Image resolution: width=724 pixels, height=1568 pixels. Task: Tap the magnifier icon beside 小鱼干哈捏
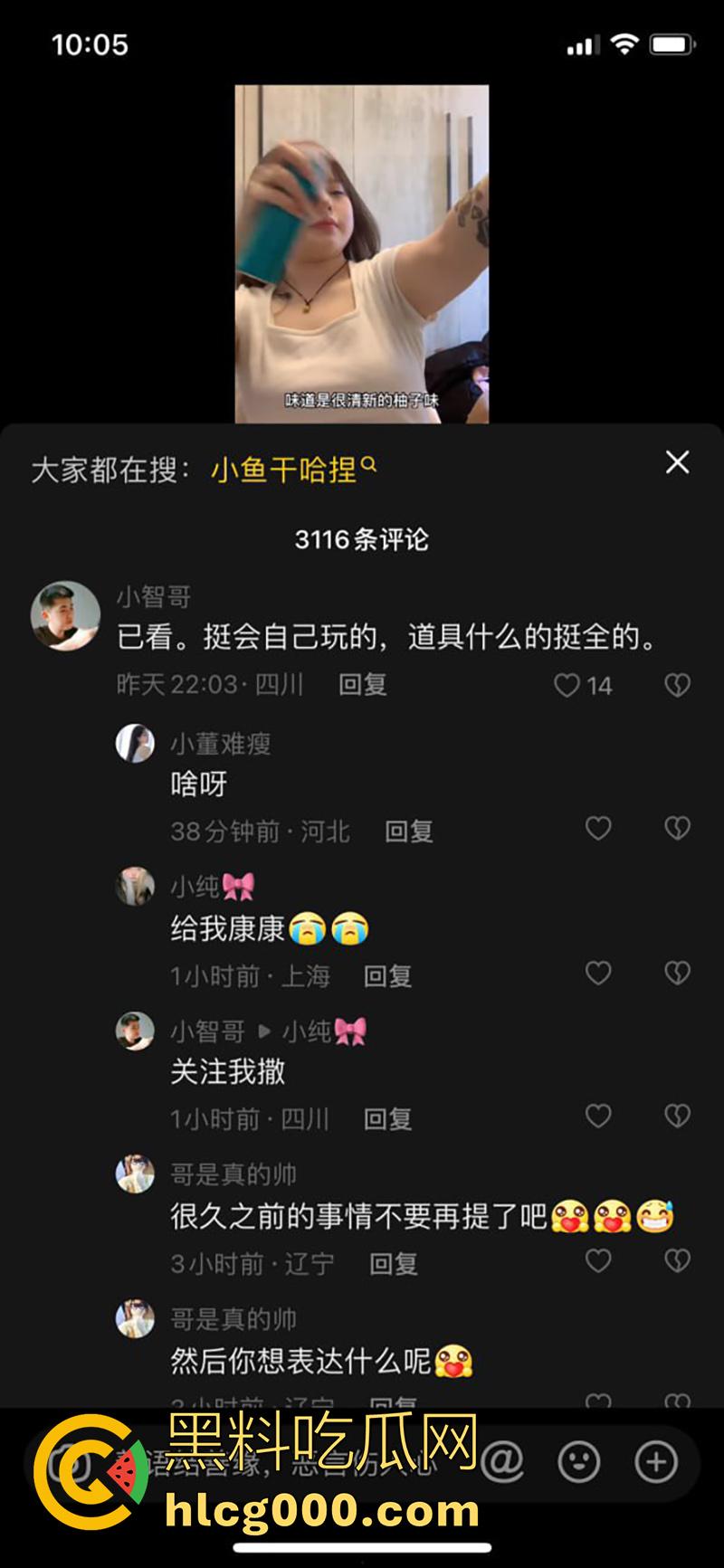point(372,463)
